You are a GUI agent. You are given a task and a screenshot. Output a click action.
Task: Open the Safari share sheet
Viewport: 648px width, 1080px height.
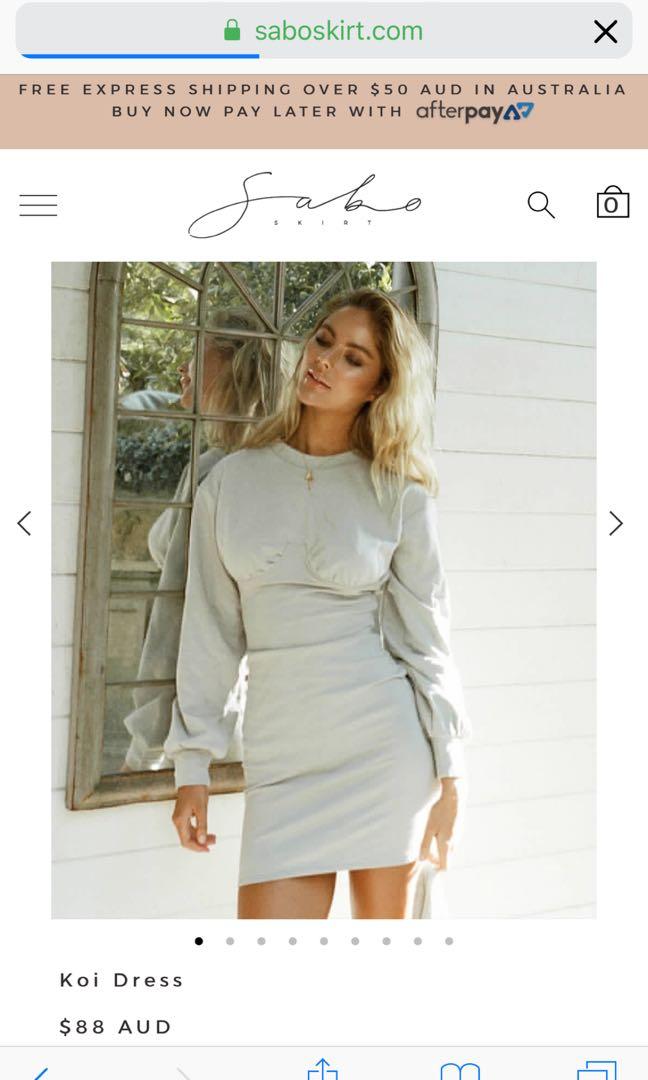click(322, 1071)
